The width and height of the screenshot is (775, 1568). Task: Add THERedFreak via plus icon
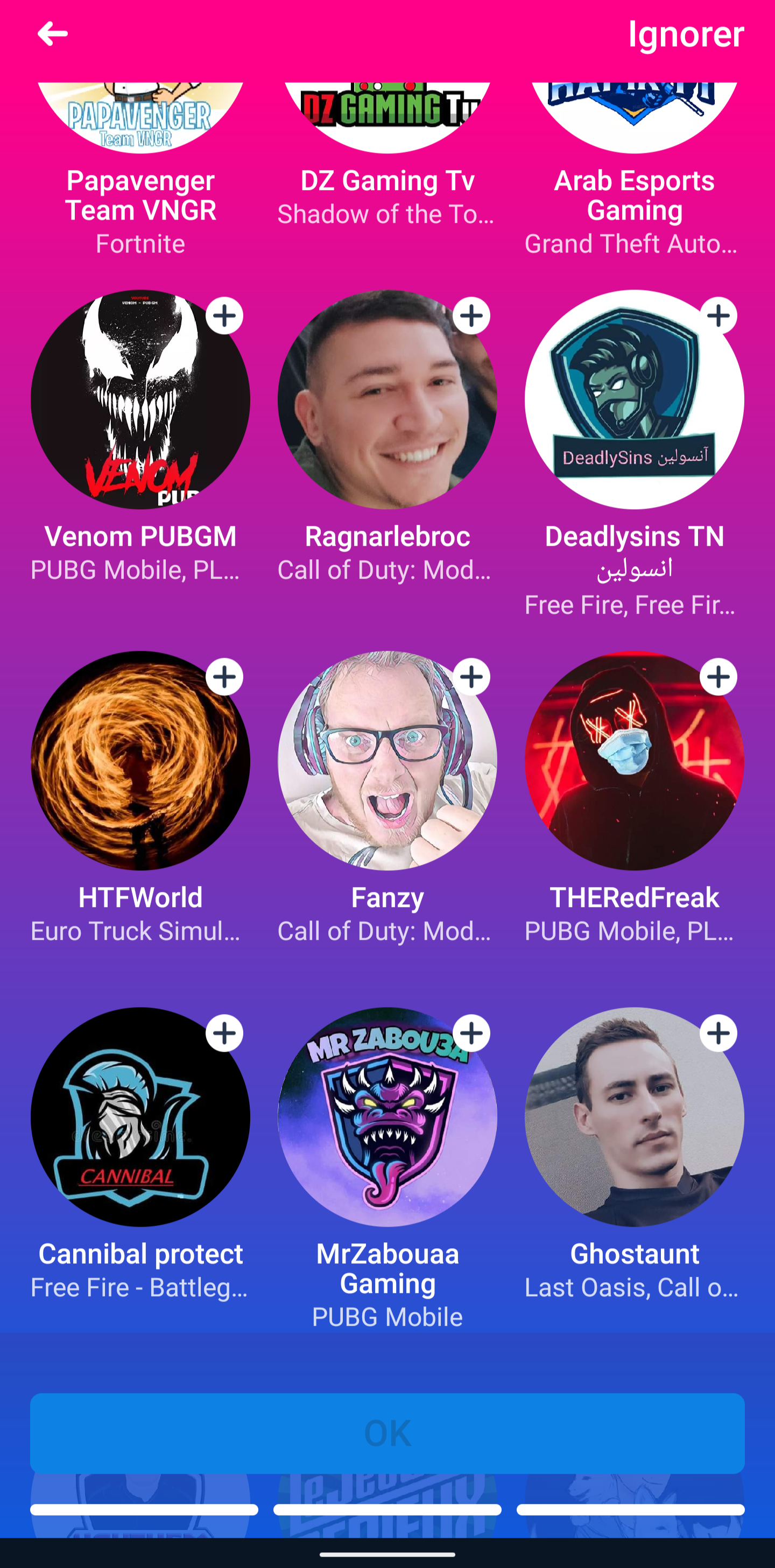point(718,677)
